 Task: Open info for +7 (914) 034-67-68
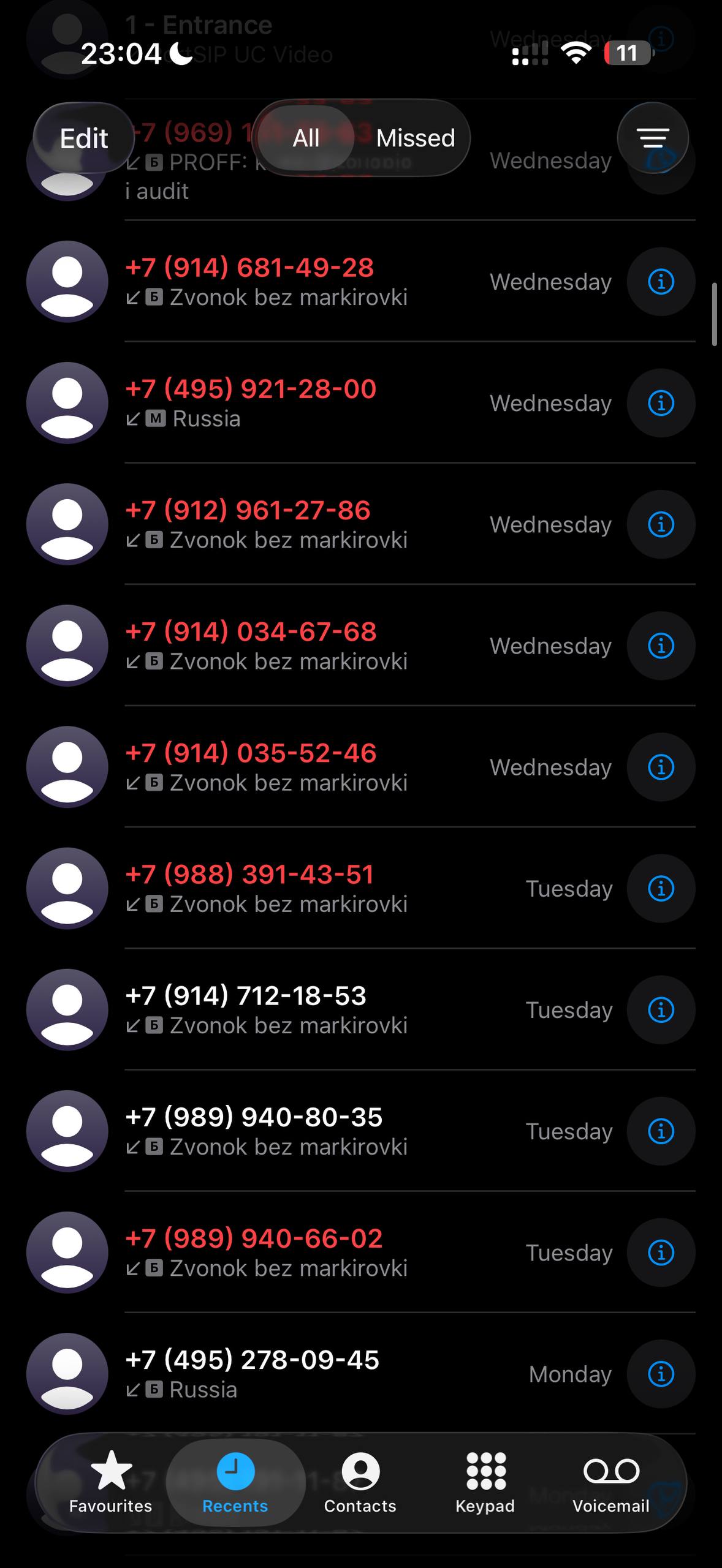pyautogui.click(x=661, y=646)
